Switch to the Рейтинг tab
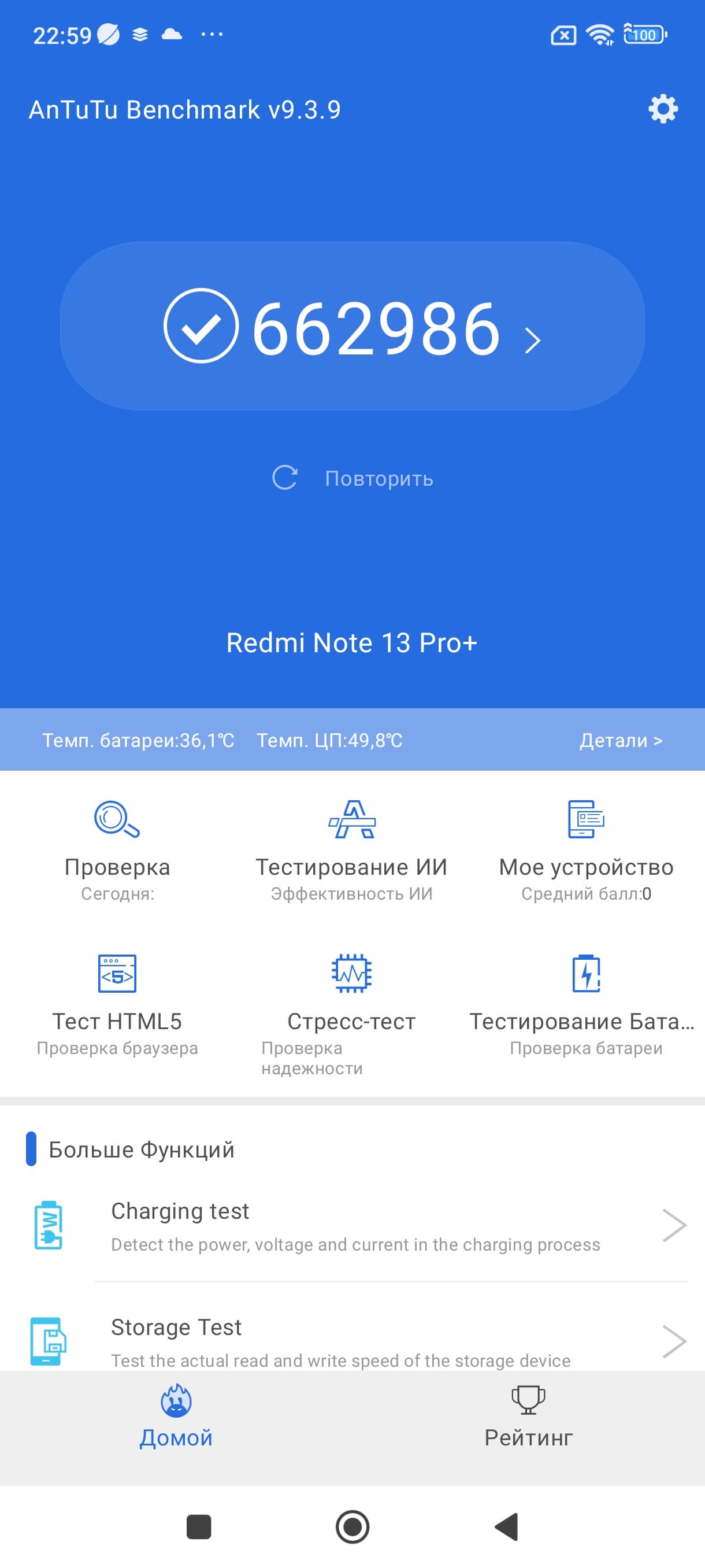The image size is (705, 1568). pos(528,1417)
